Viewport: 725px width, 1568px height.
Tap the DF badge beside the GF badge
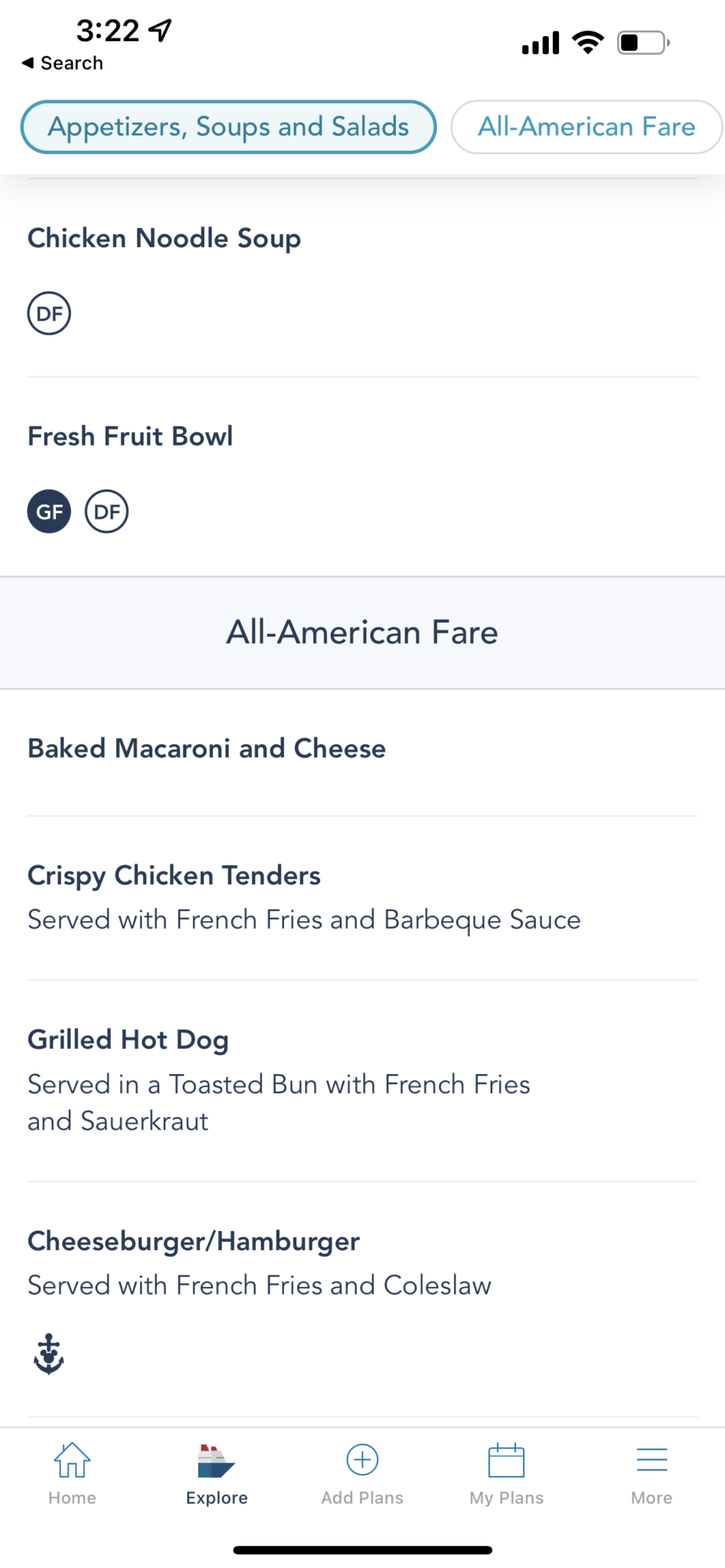(106, 511)
